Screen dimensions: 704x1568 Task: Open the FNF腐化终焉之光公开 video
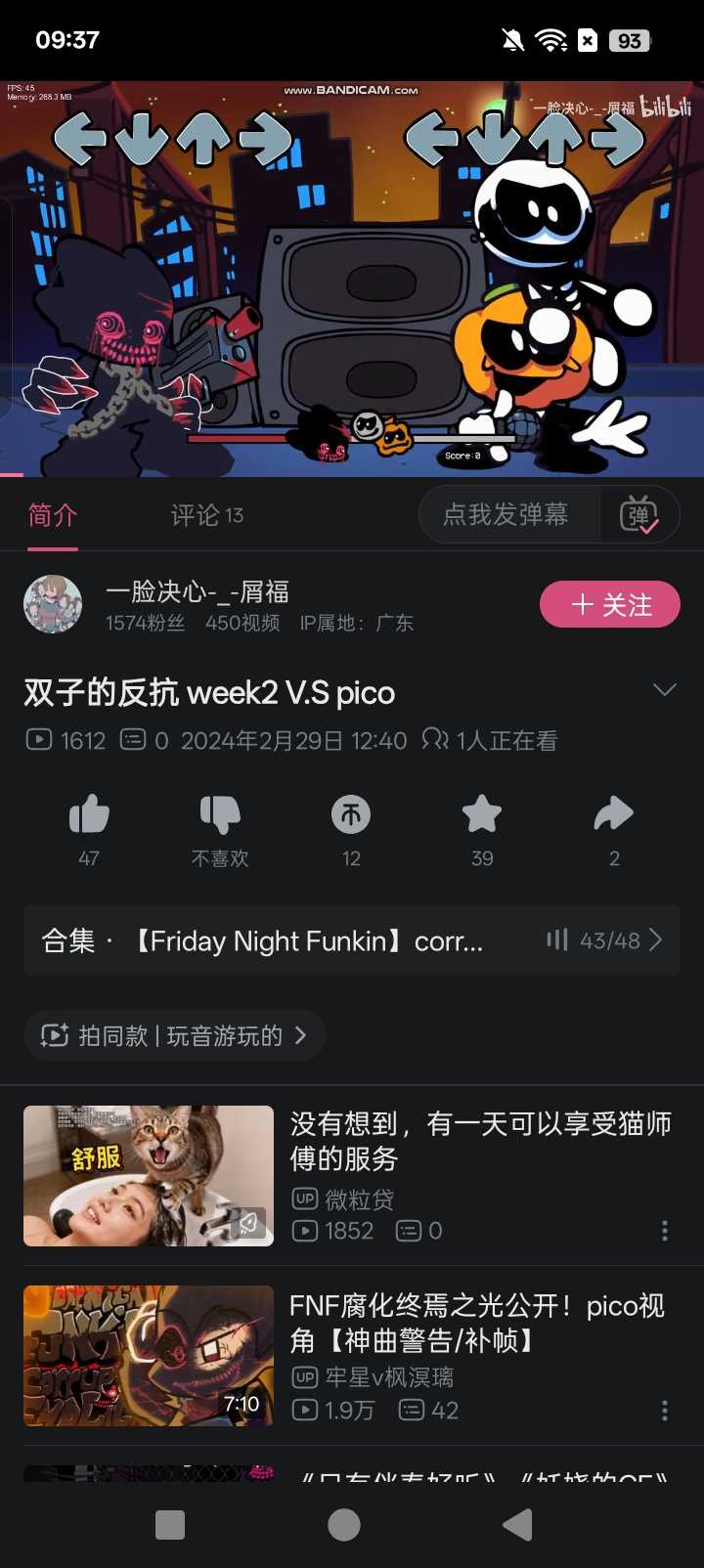click(x=477, y=1322)
